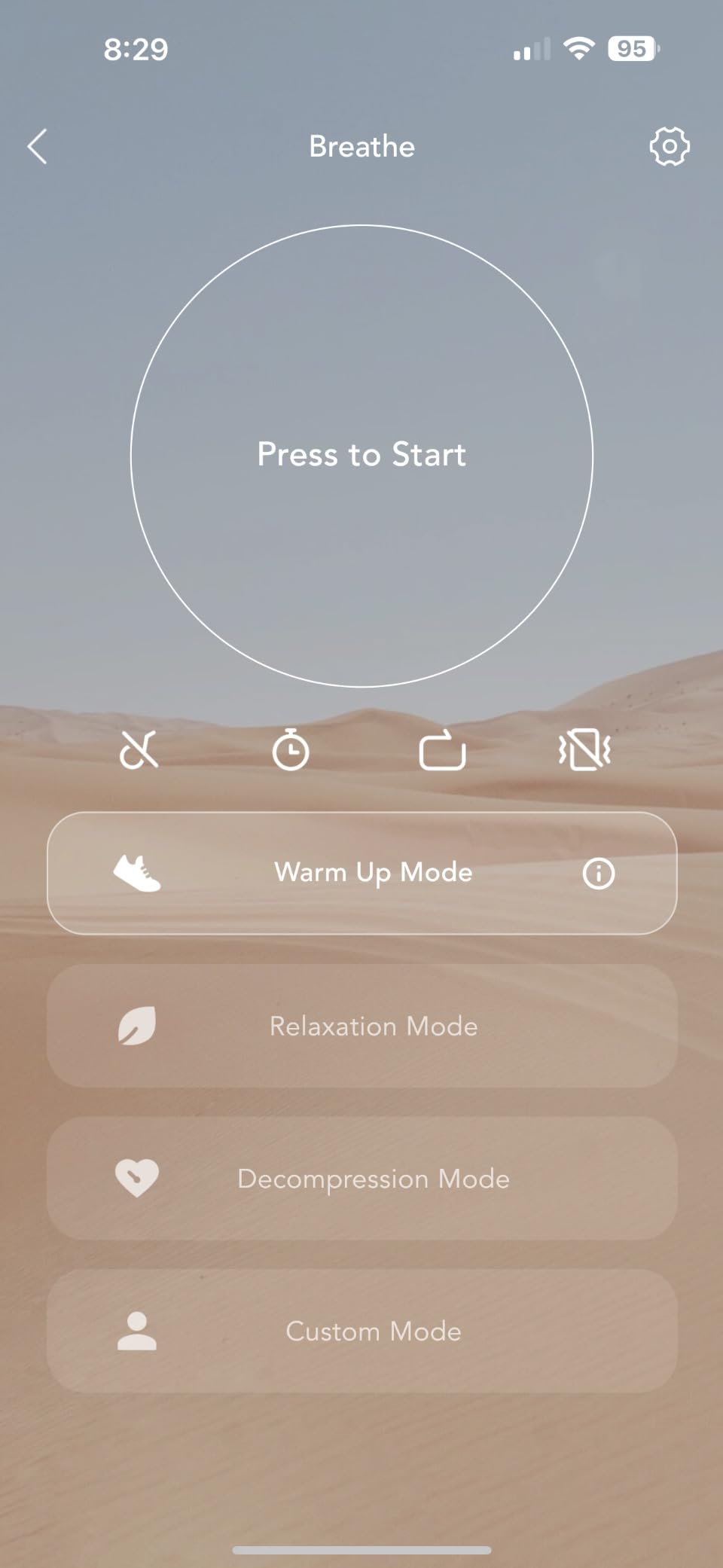The width and height of the screenshot is (723, 1568).
Task: Start breathing with Press to Start circle
Action: point(361,456)
